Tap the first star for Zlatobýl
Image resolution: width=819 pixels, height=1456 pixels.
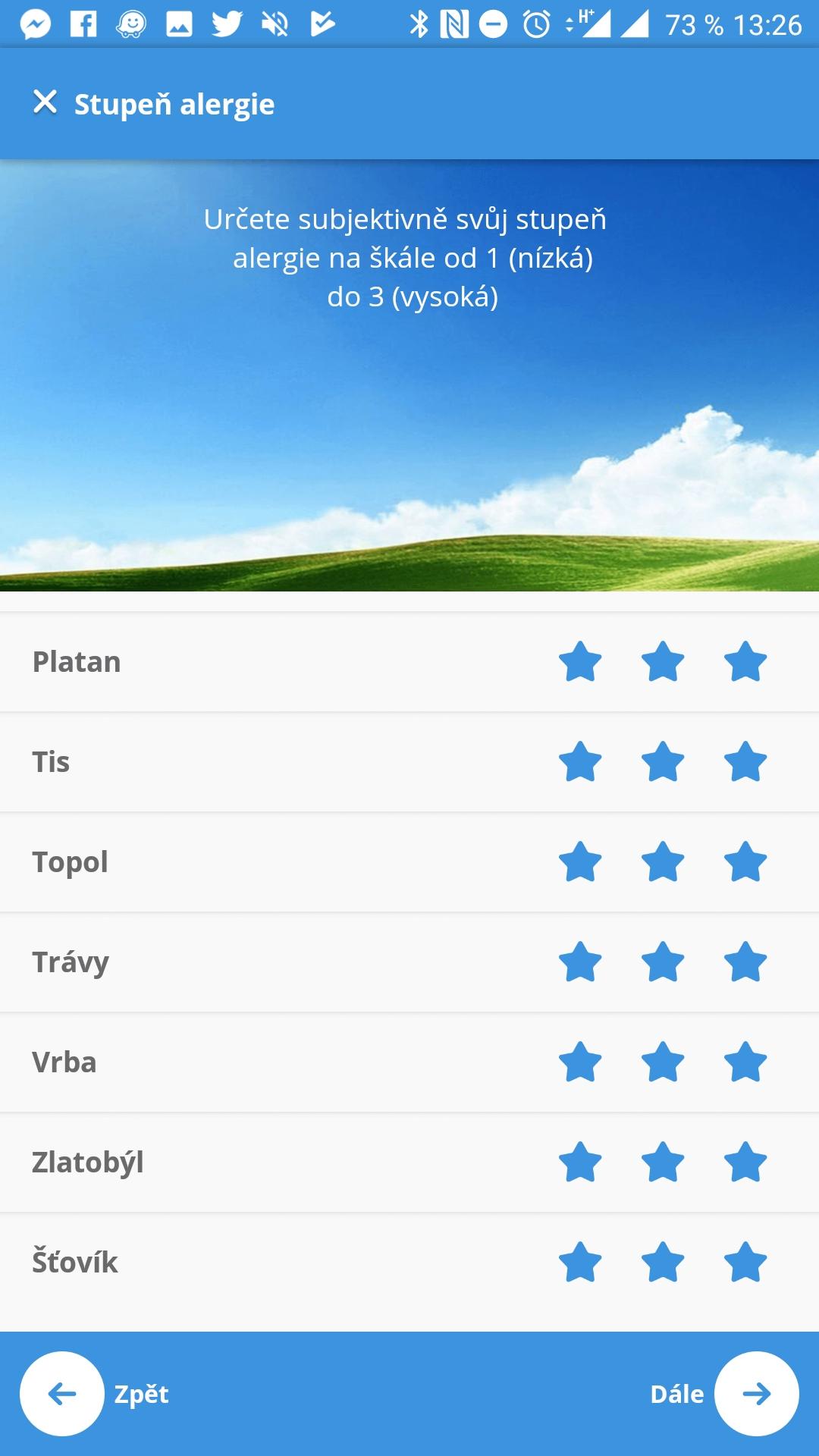point(580,1163)
